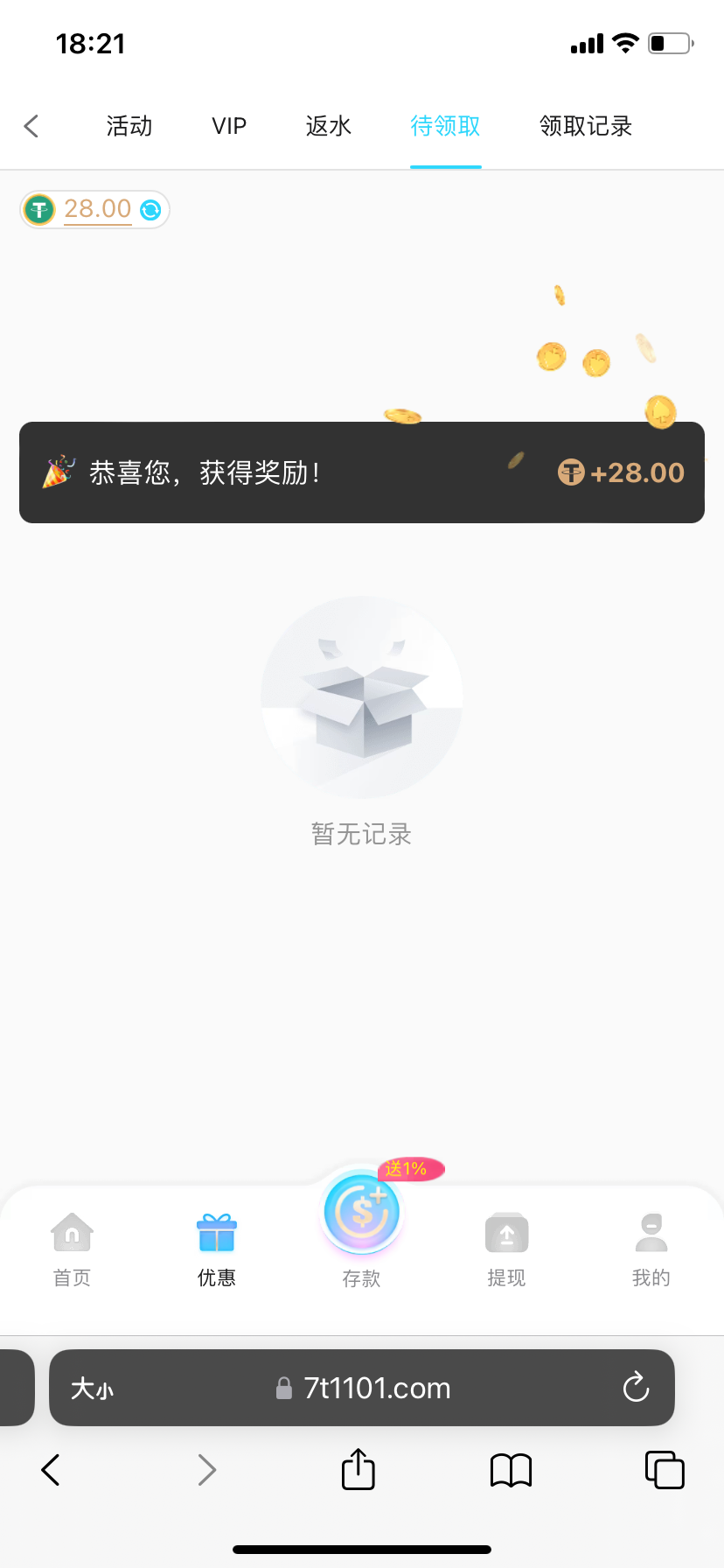Open the 首页 home icon
724x1568 pixels.
(x=72, y=1232)
